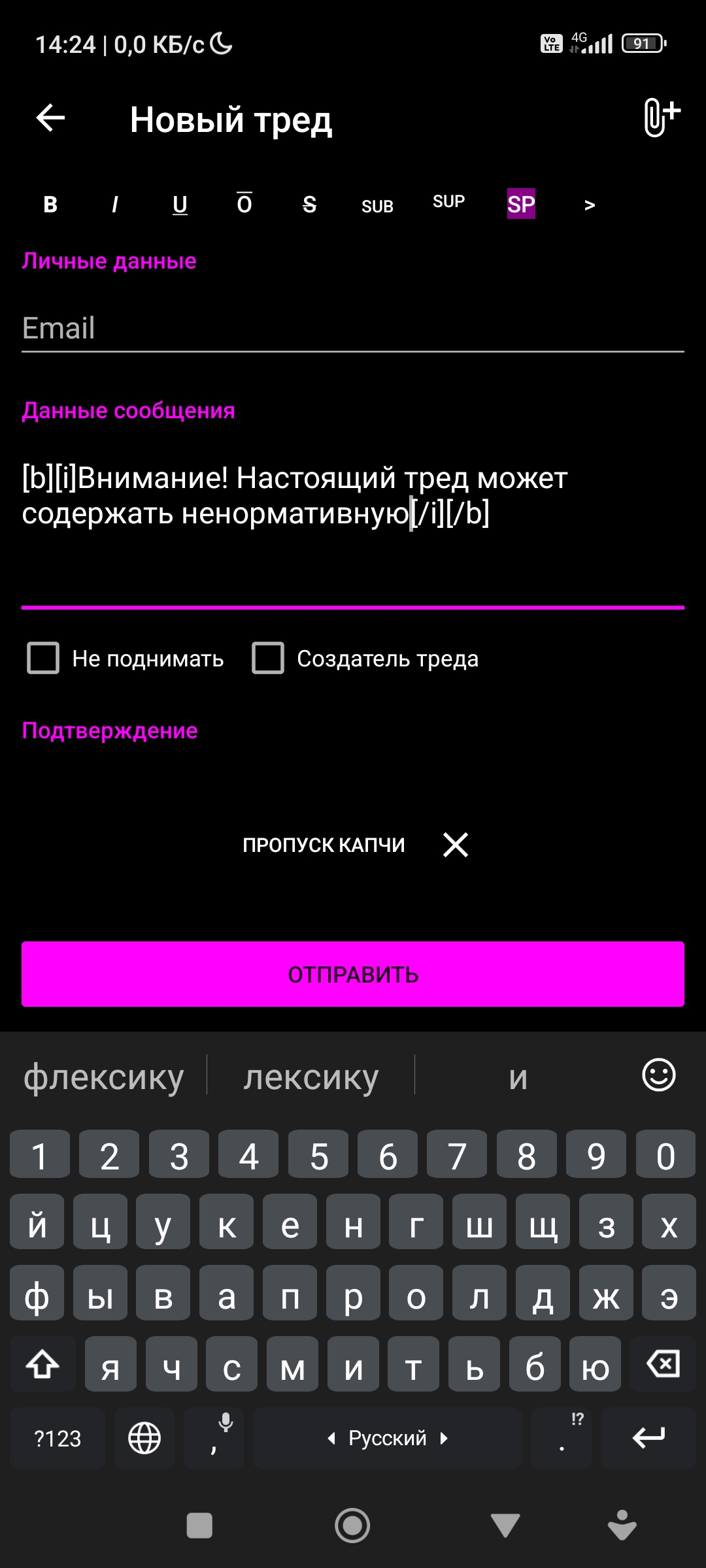Insert subscript tag with SUB

[377, 206]
